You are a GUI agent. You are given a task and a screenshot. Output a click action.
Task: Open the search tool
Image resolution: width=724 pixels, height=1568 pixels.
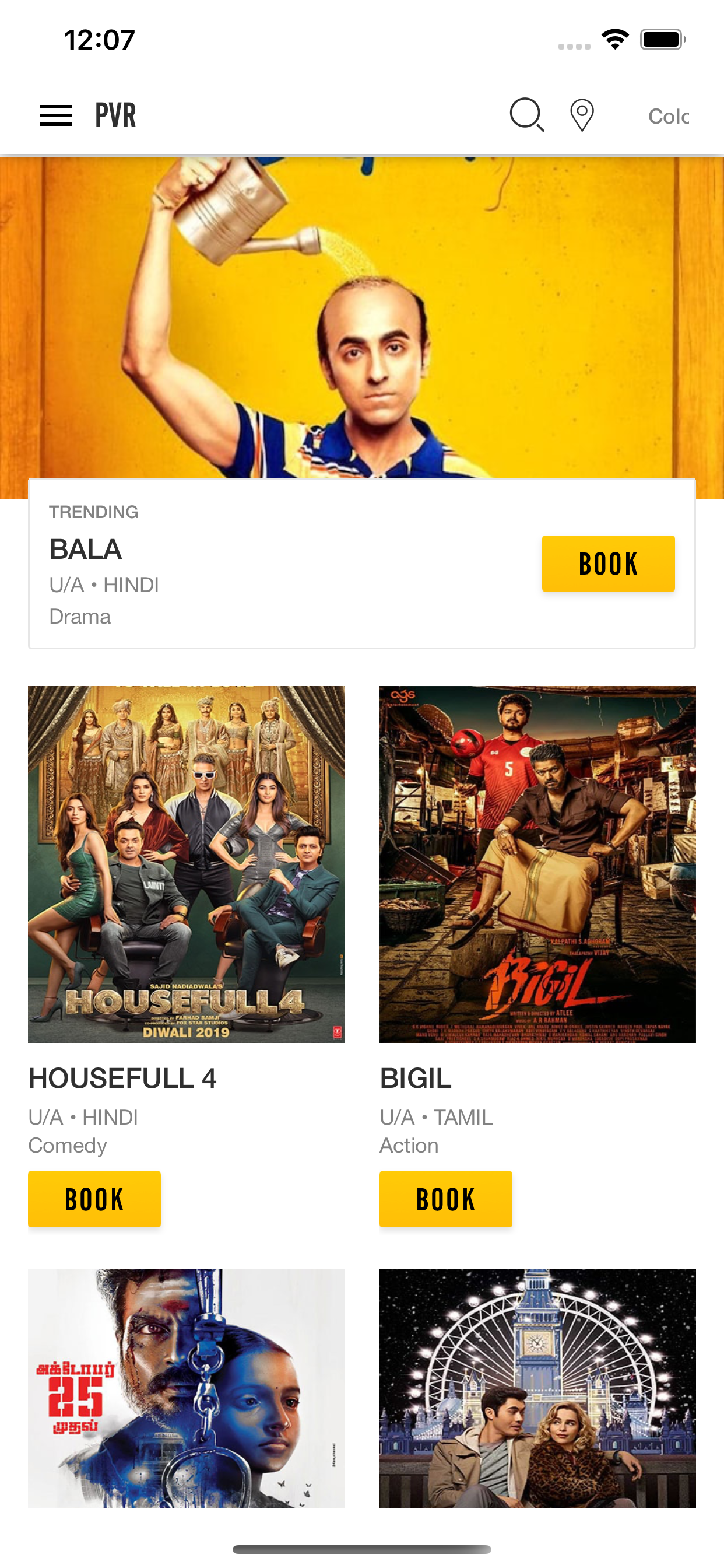(x=527, y=116)
